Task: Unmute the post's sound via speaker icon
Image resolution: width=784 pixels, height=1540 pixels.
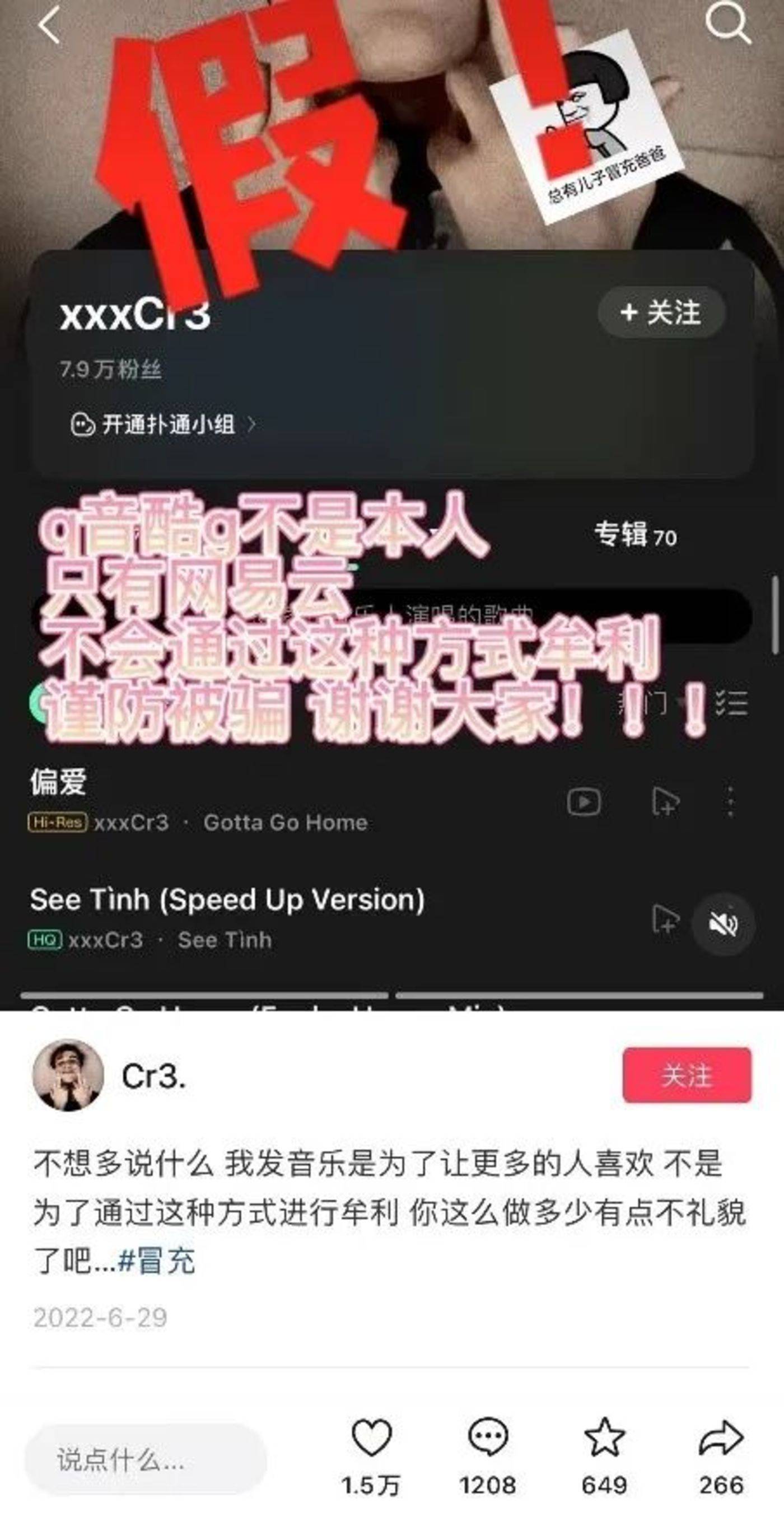Action: (x=723, y=924)
